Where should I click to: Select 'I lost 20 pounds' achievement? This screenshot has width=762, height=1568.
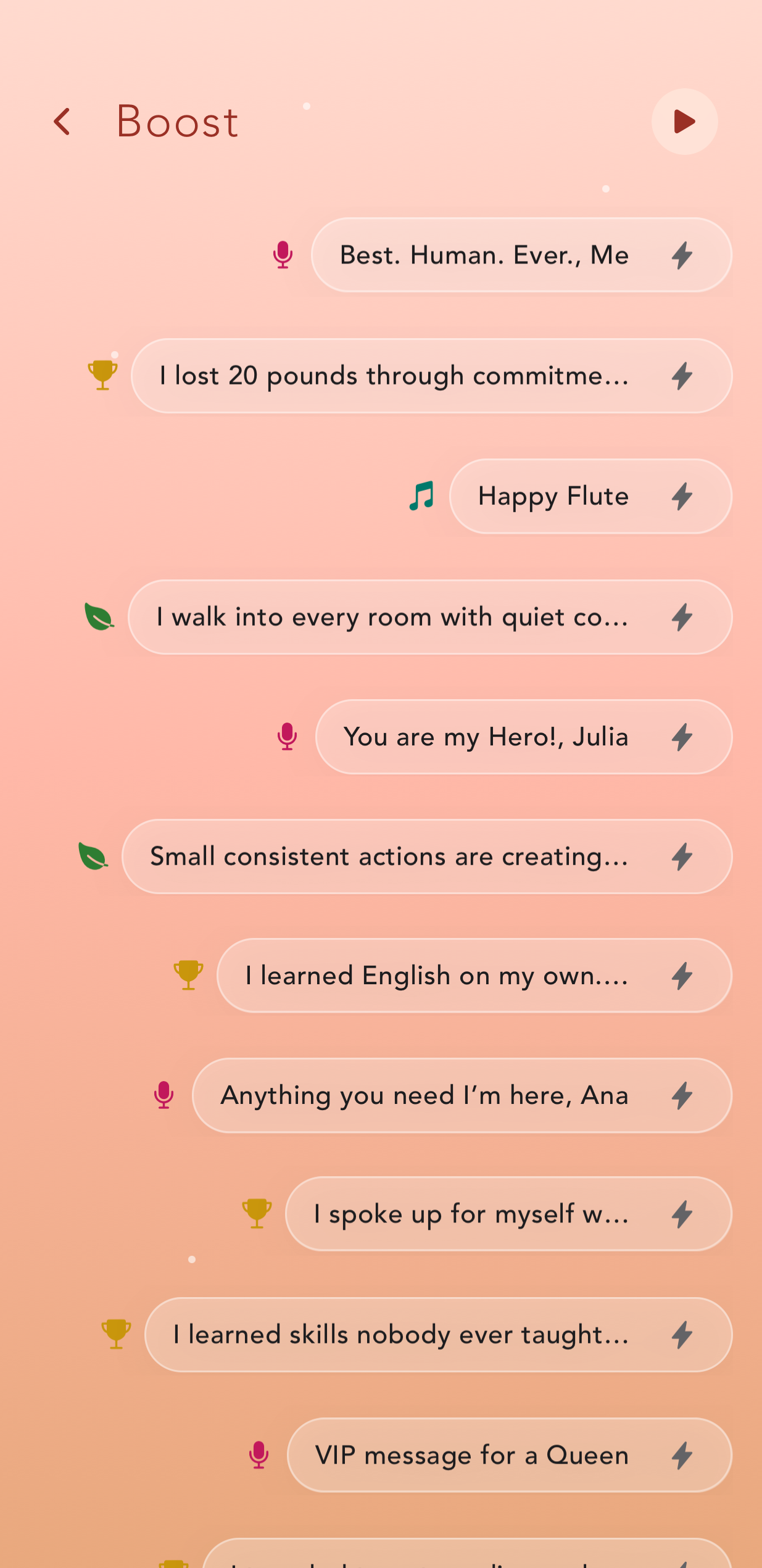pyautogui.click(x=394, y=376)
